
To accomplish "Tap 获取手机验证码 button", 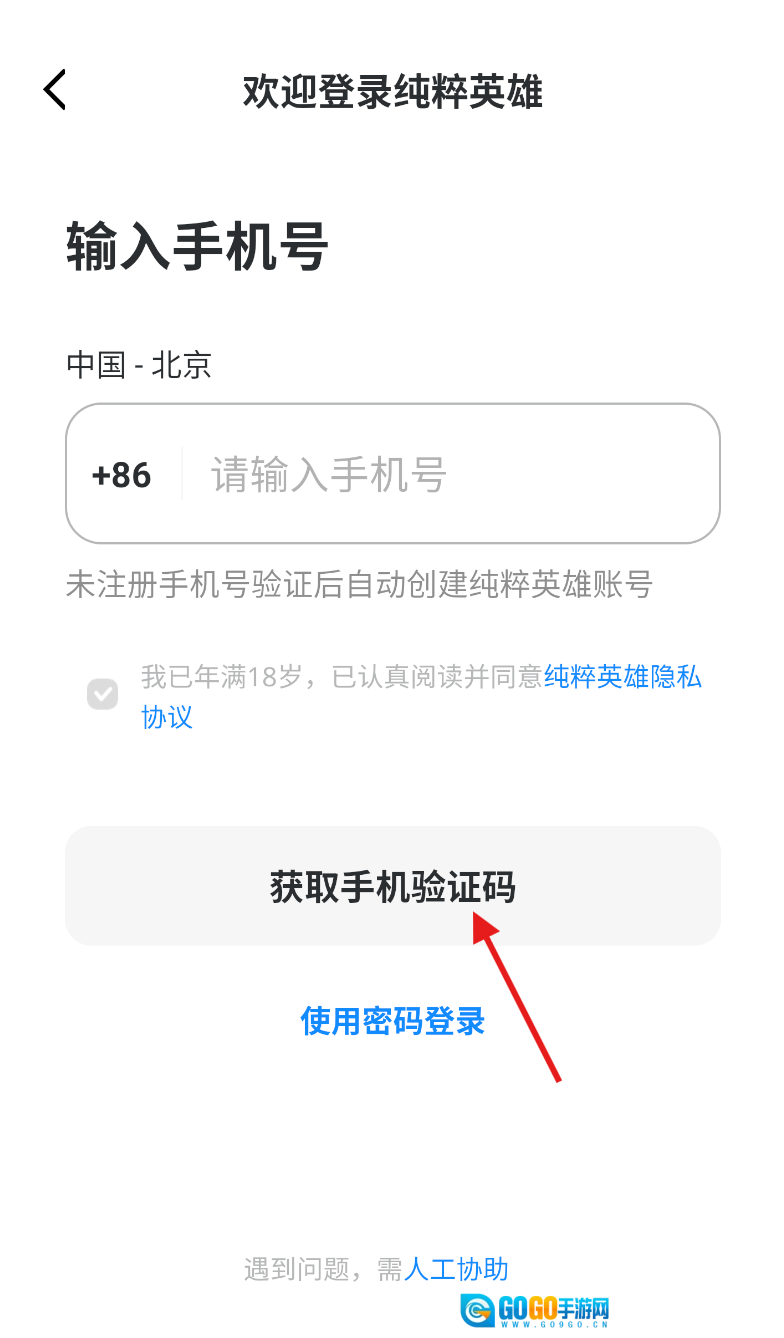I will tap(392, 886).
